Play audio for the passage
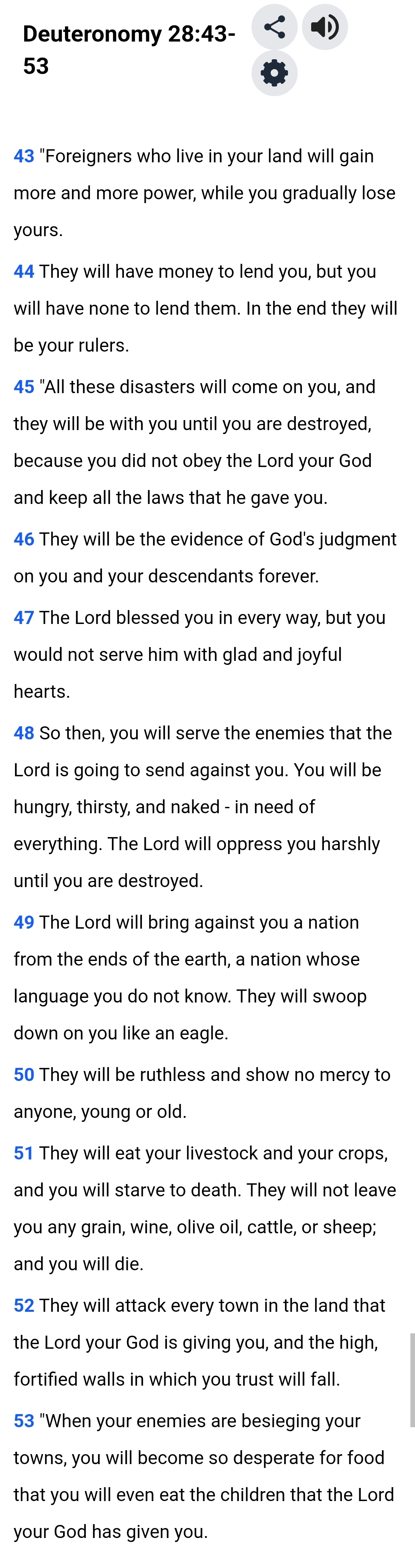The height and width of the screenshot is (1568, 415). pyautogui.click(x=325, y=27)
